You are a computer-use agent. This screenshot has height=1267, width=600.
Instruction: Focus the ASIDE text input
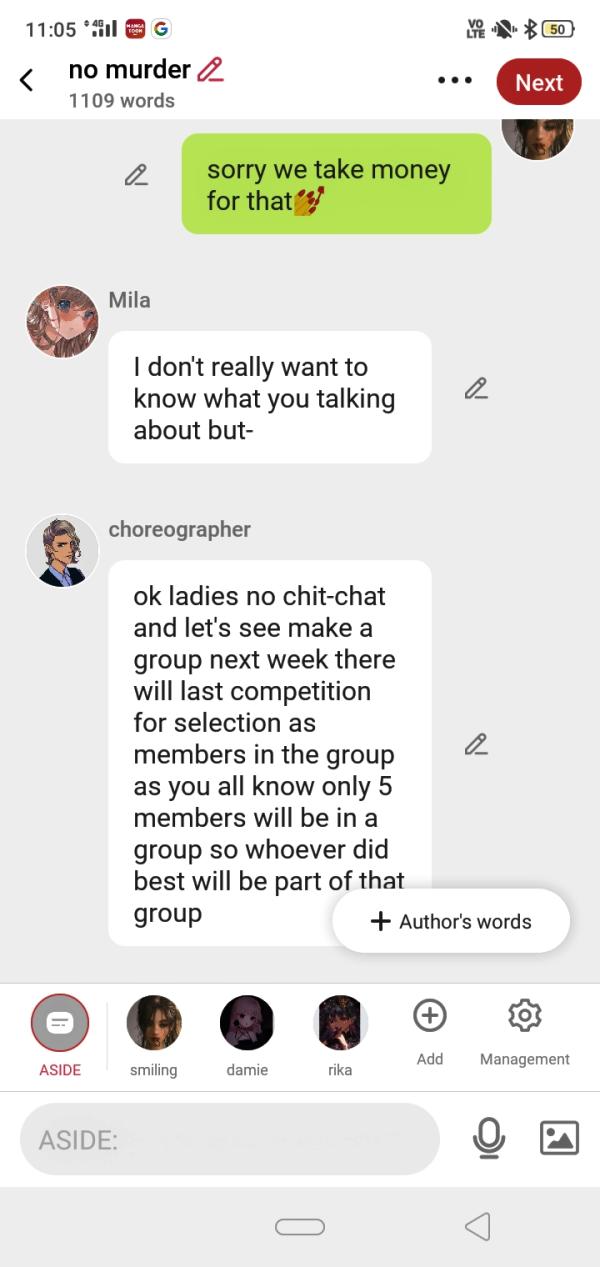coord(230,1139)
